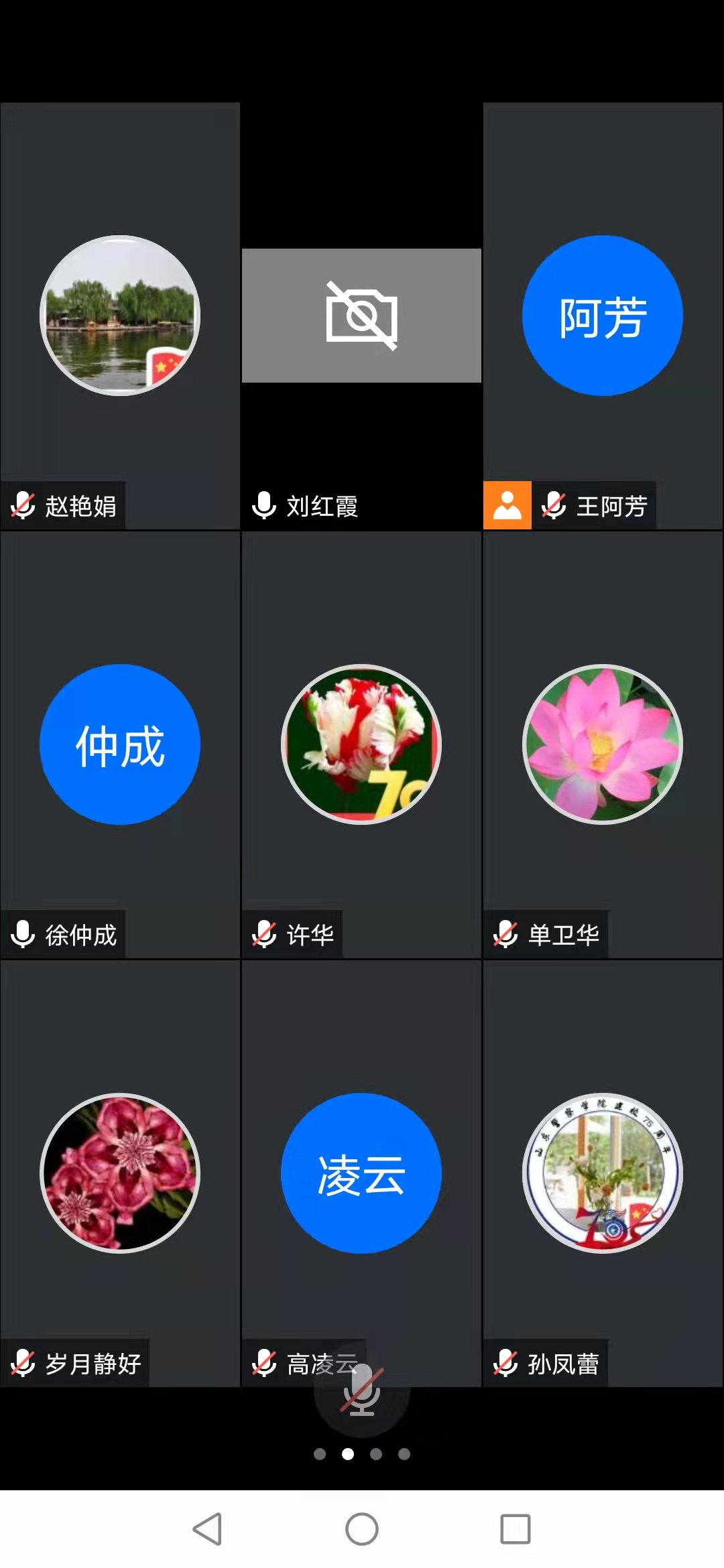Open 许华's participant tile

pyautogui.click(x=361, y=744)
